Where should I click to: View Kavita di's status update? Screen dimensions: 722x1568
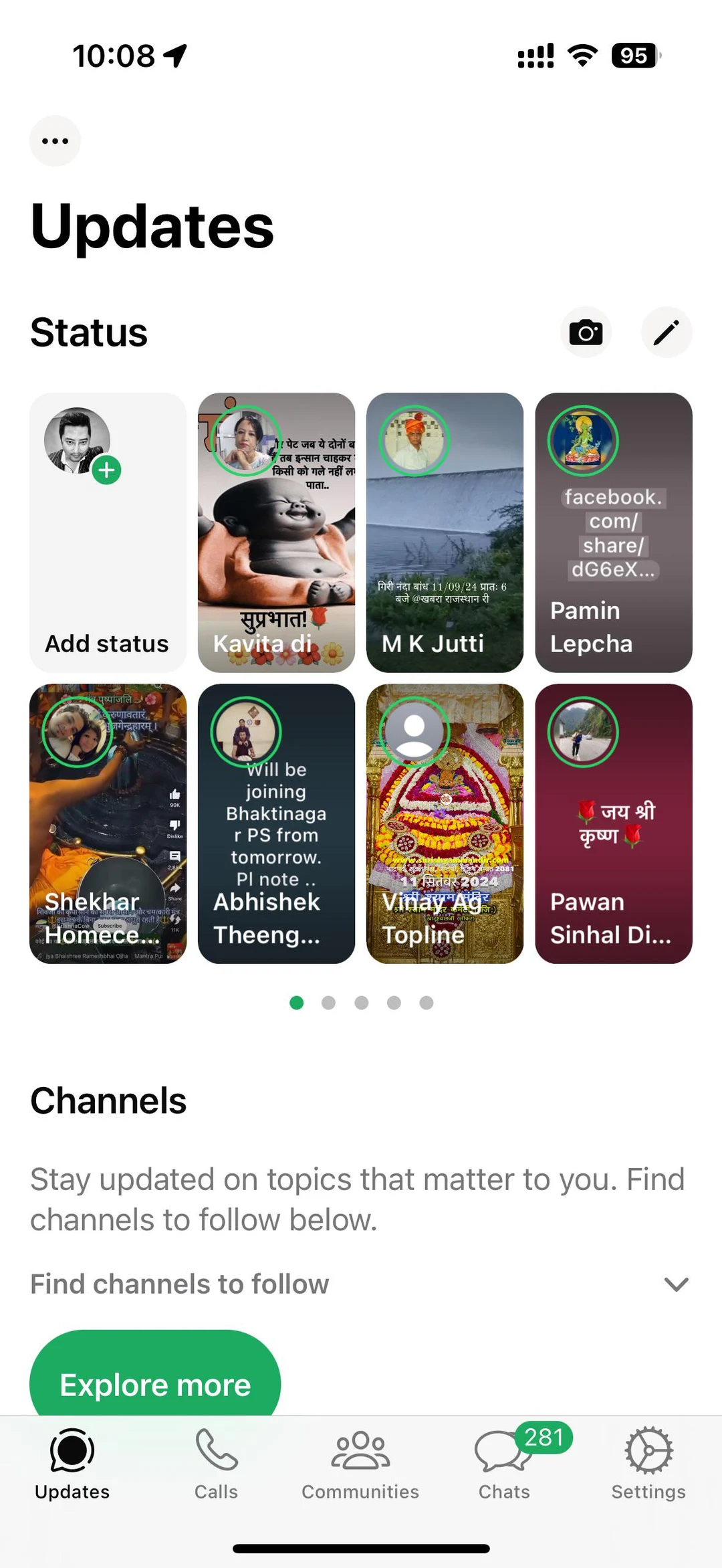[x=276, y=532]
